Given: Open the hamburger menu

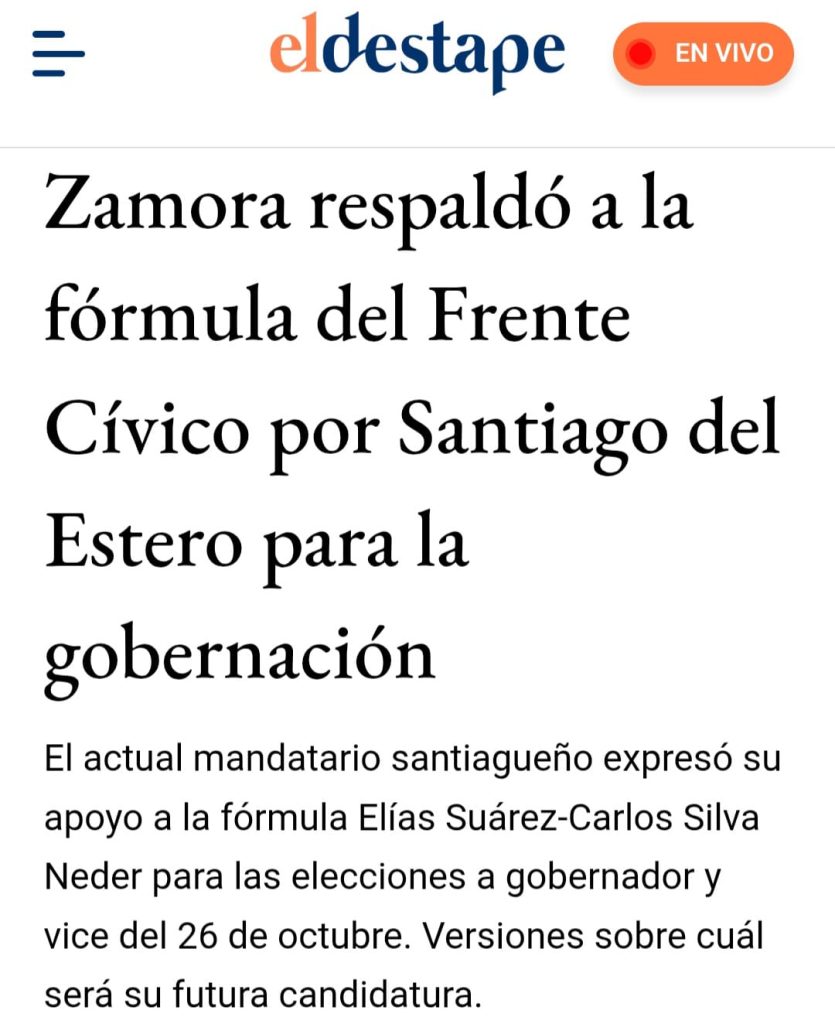Looking at the screenshot, I should (58, 54).
